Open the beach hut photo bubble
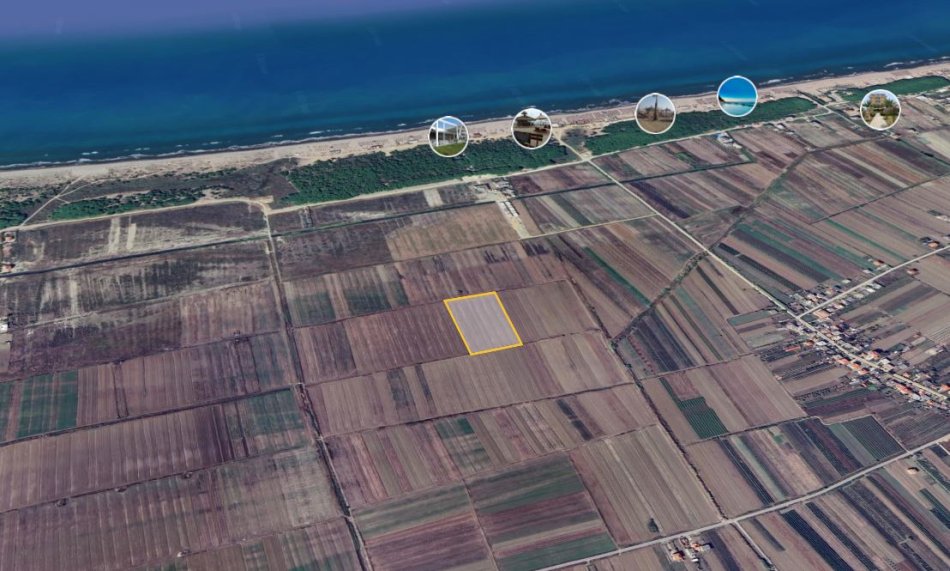 [531, 128]
